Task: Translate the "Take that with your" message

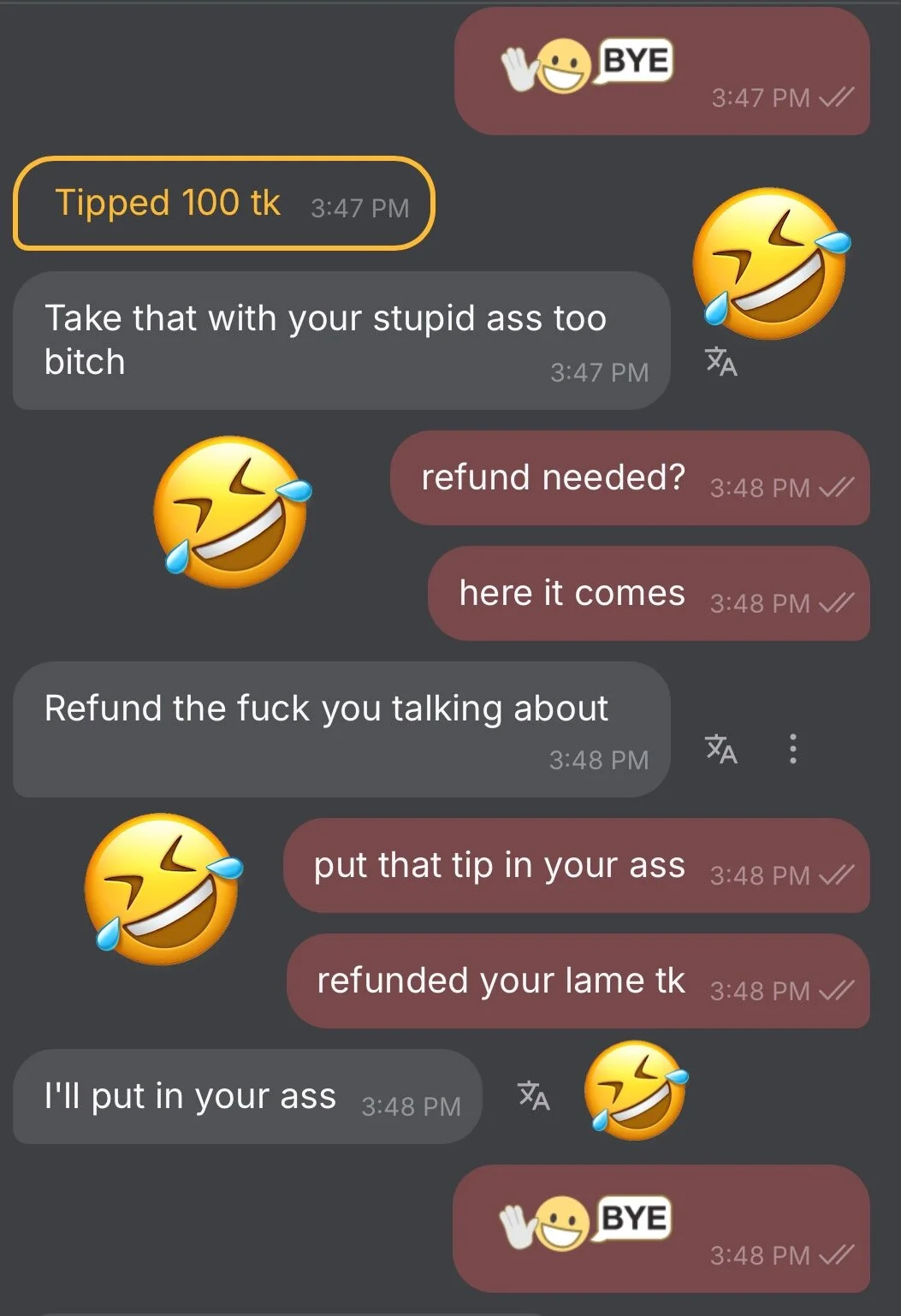Action: coord(720,362)
